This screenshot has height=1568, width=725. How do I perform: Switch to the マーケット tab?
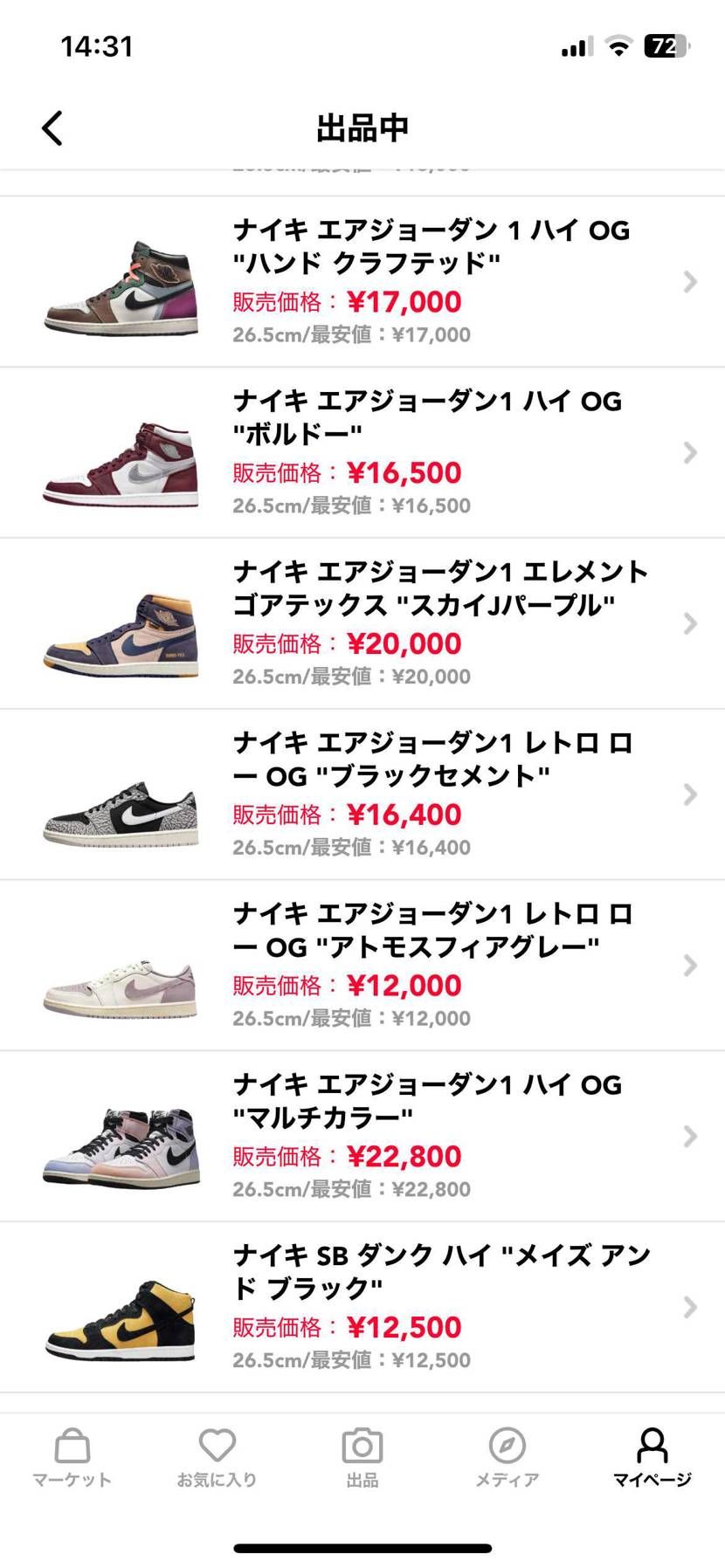pyautogui.click(x=72, y=1458)
